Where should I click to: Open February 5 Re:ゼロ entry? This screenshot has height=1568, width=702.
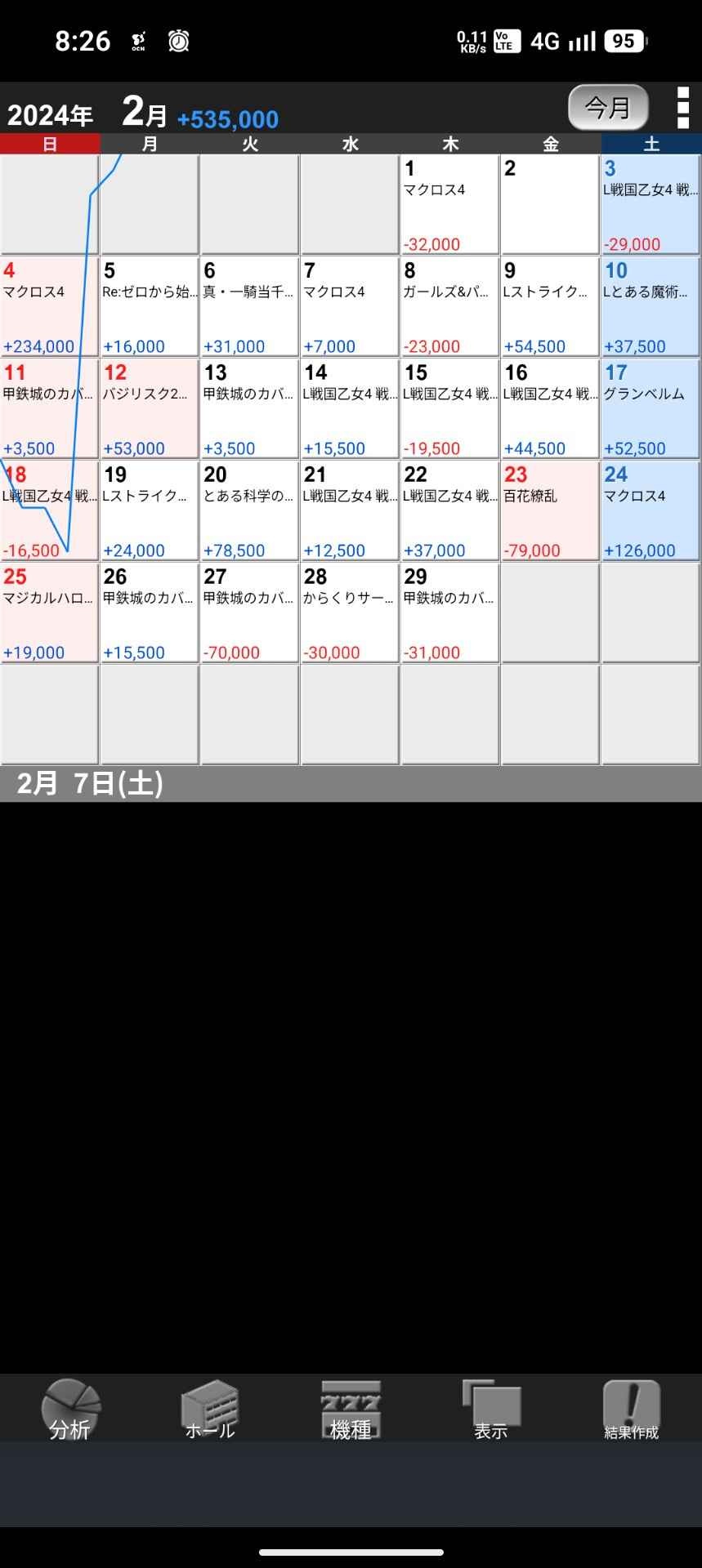click(x=149, y=306)
